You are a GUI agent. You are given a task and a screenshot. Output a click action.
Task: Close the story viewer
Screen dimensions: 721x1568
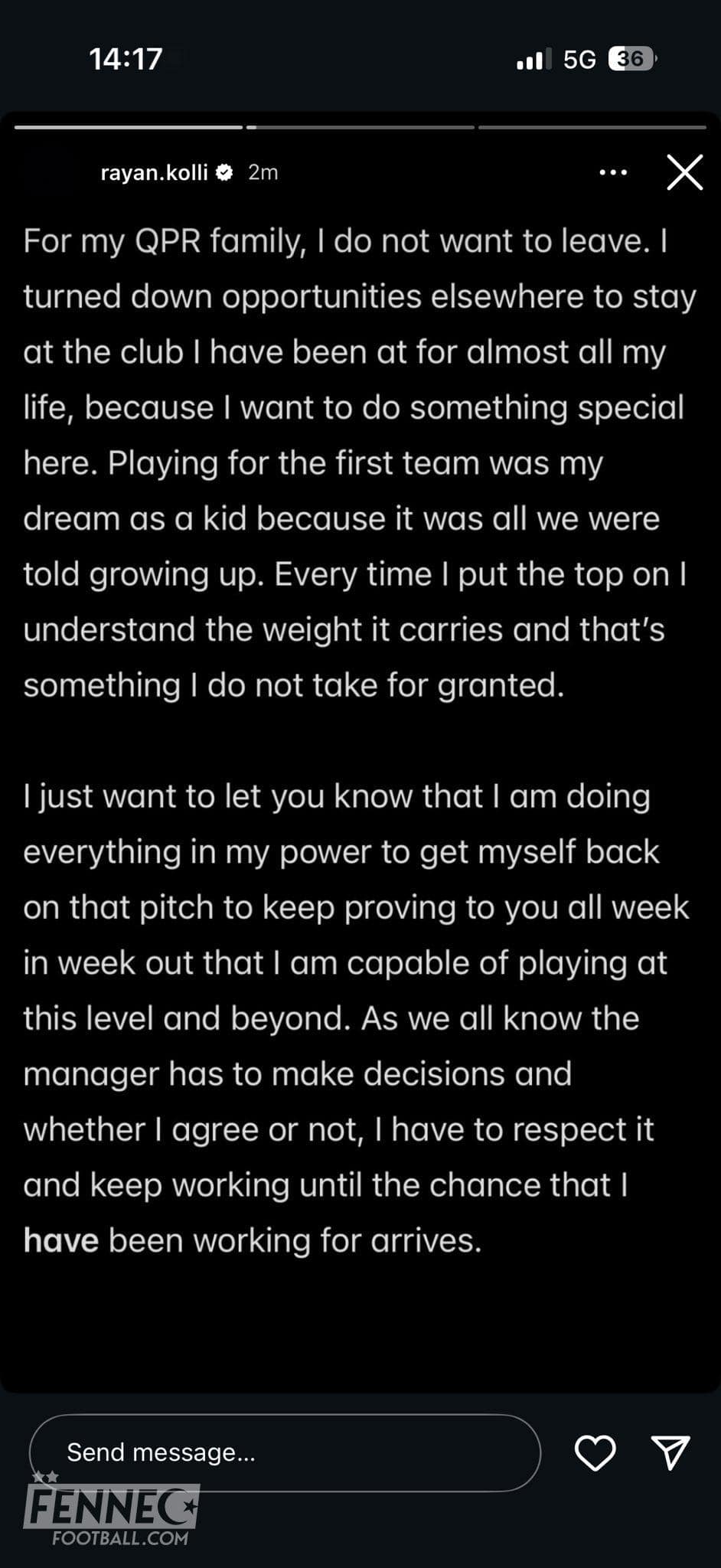684,172
